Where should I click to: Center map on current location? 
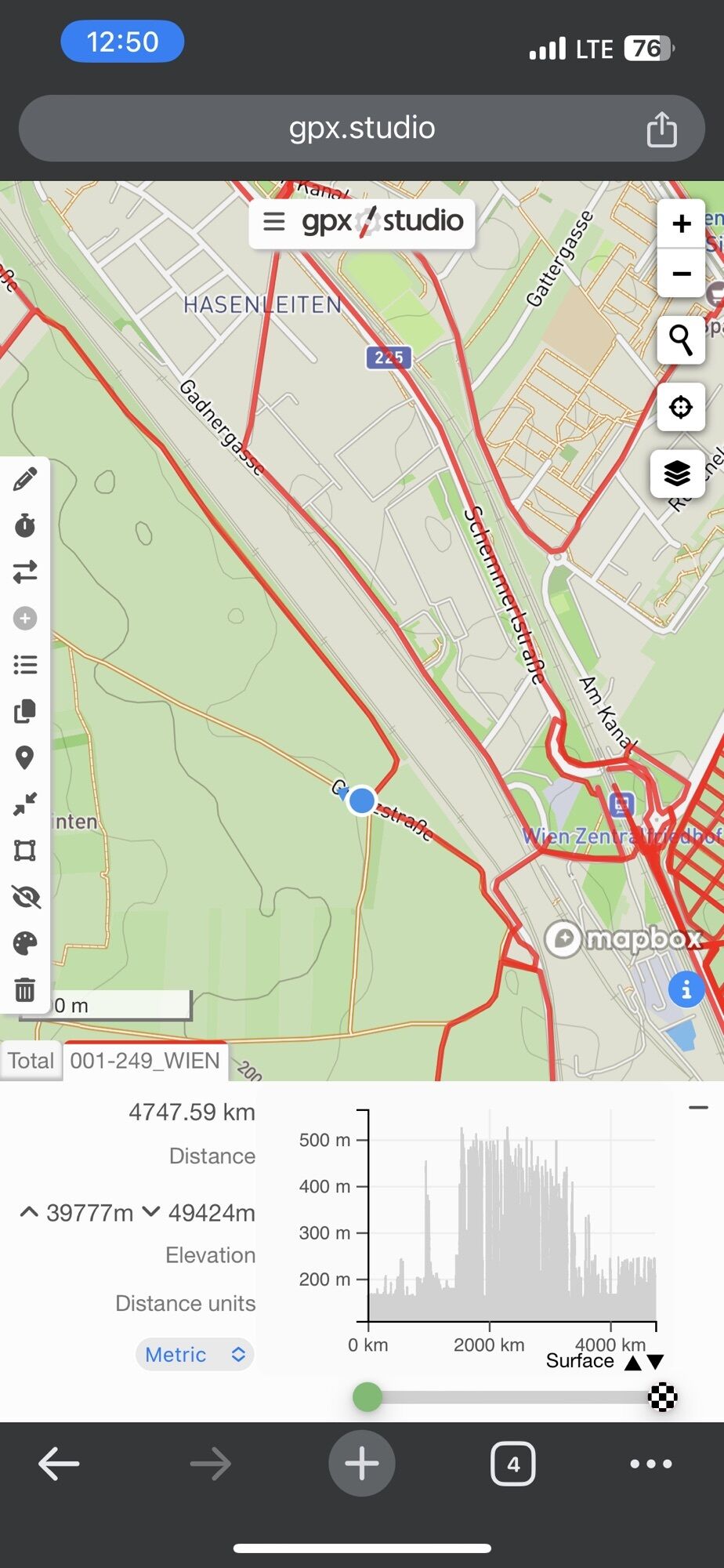[681, 407]
